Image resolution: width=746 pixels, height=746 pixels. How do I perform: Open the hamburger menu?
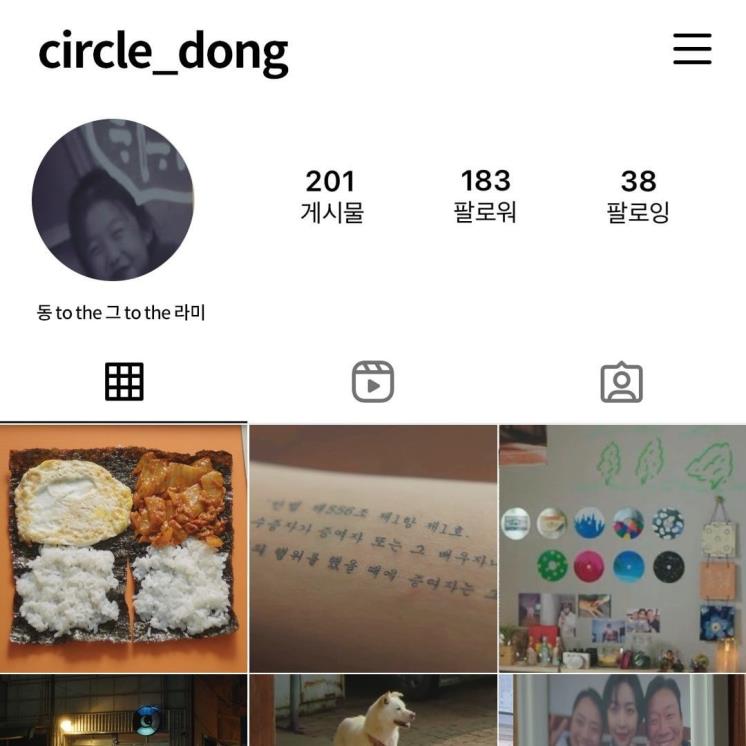692,49
